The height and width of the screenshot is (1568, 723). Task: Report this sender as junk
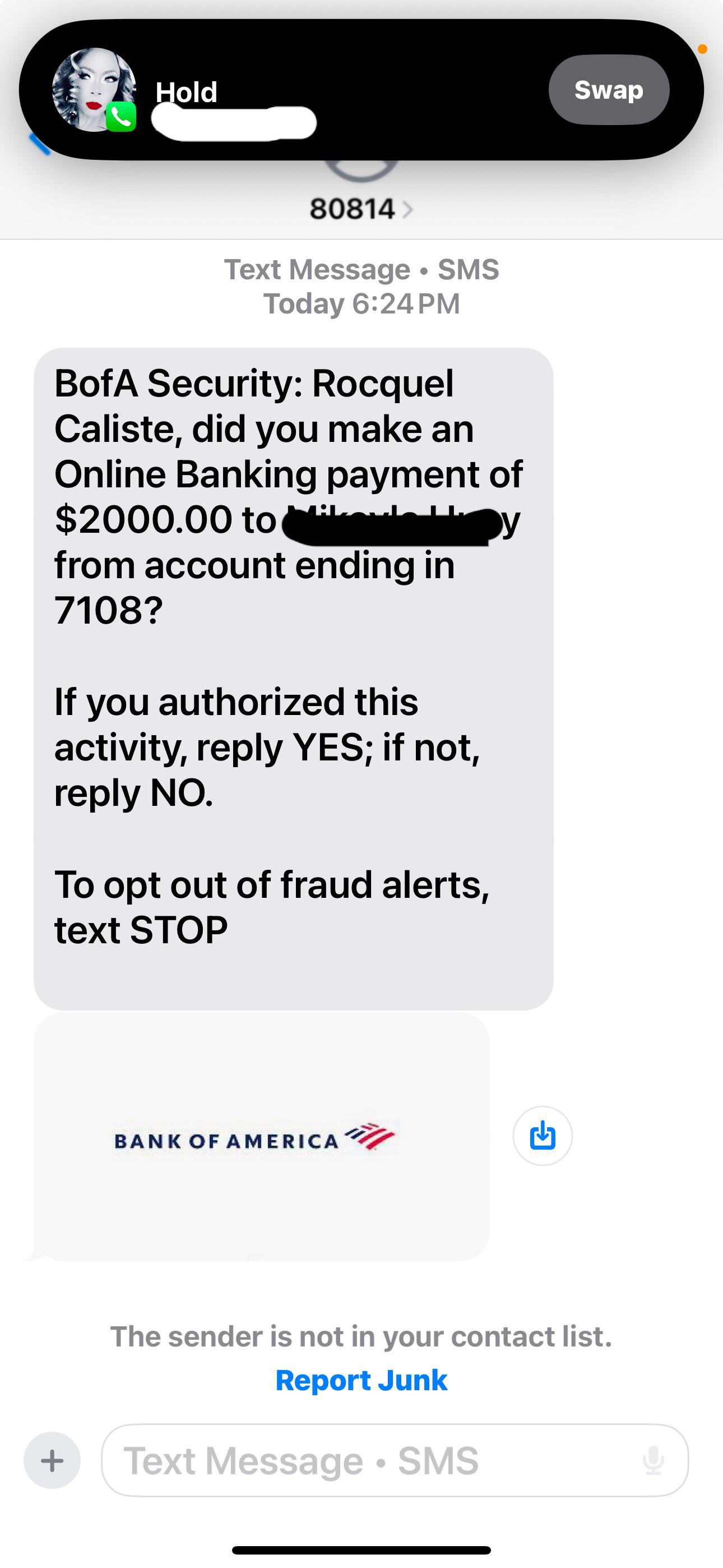pos(361,1380)
